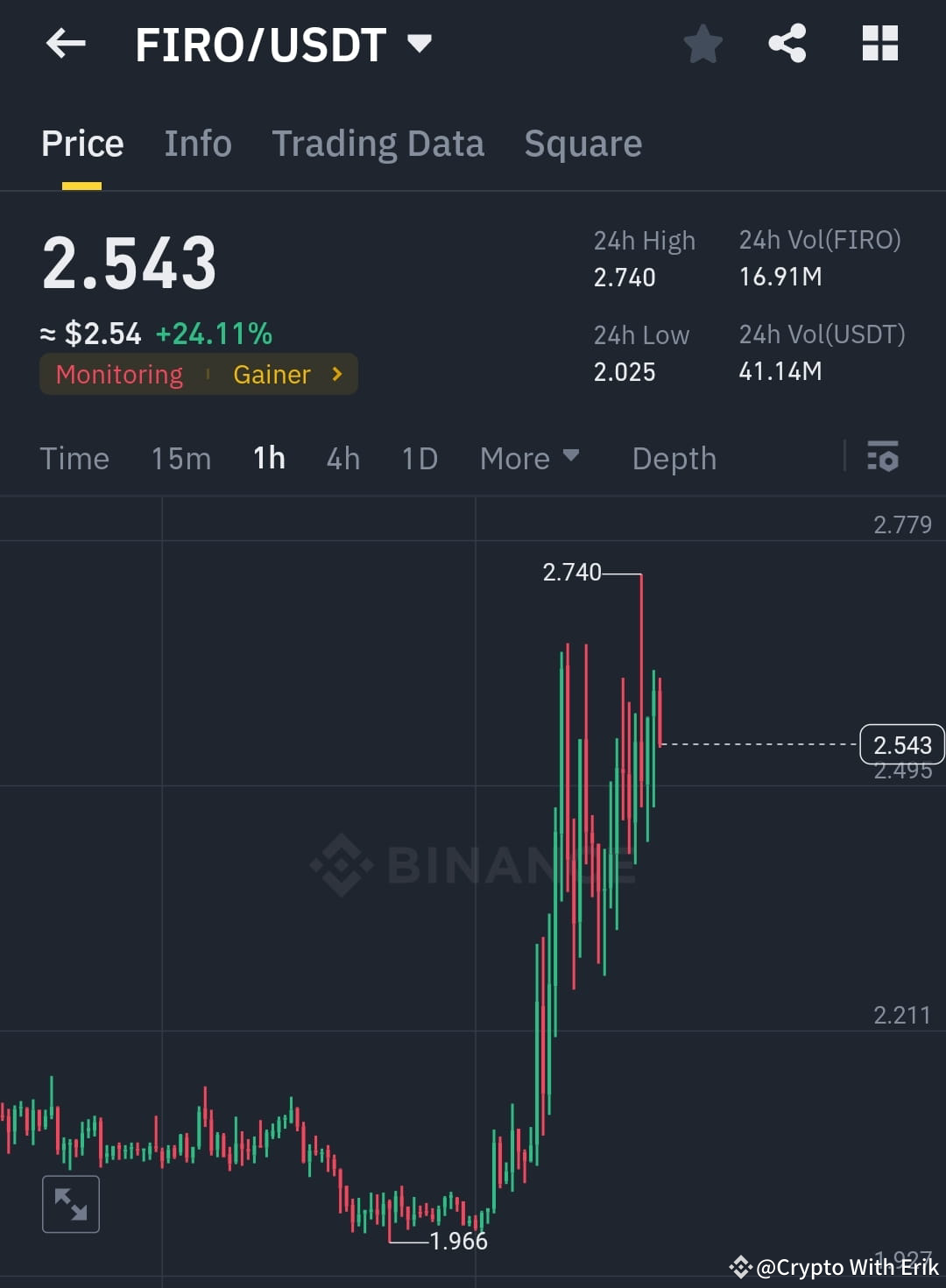This screenshot has height=1288, width=946.
Task: Tap the back arrow
Action: click(66, 44)
